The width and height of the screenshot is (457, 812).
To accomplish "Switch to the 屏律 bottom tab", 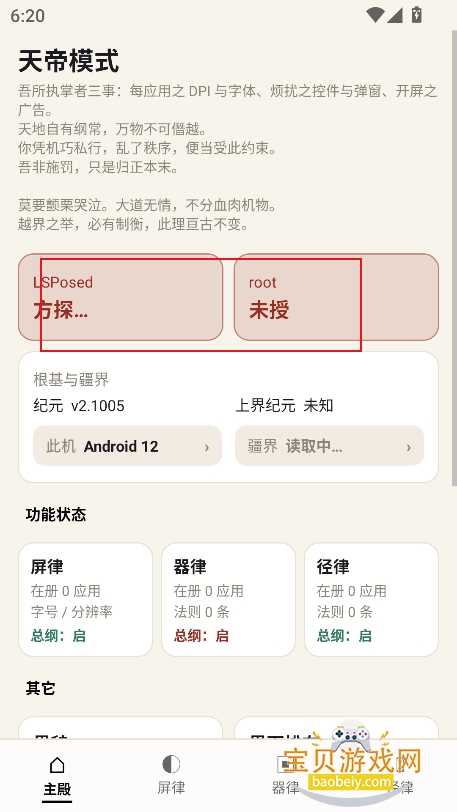I will 171,776.
